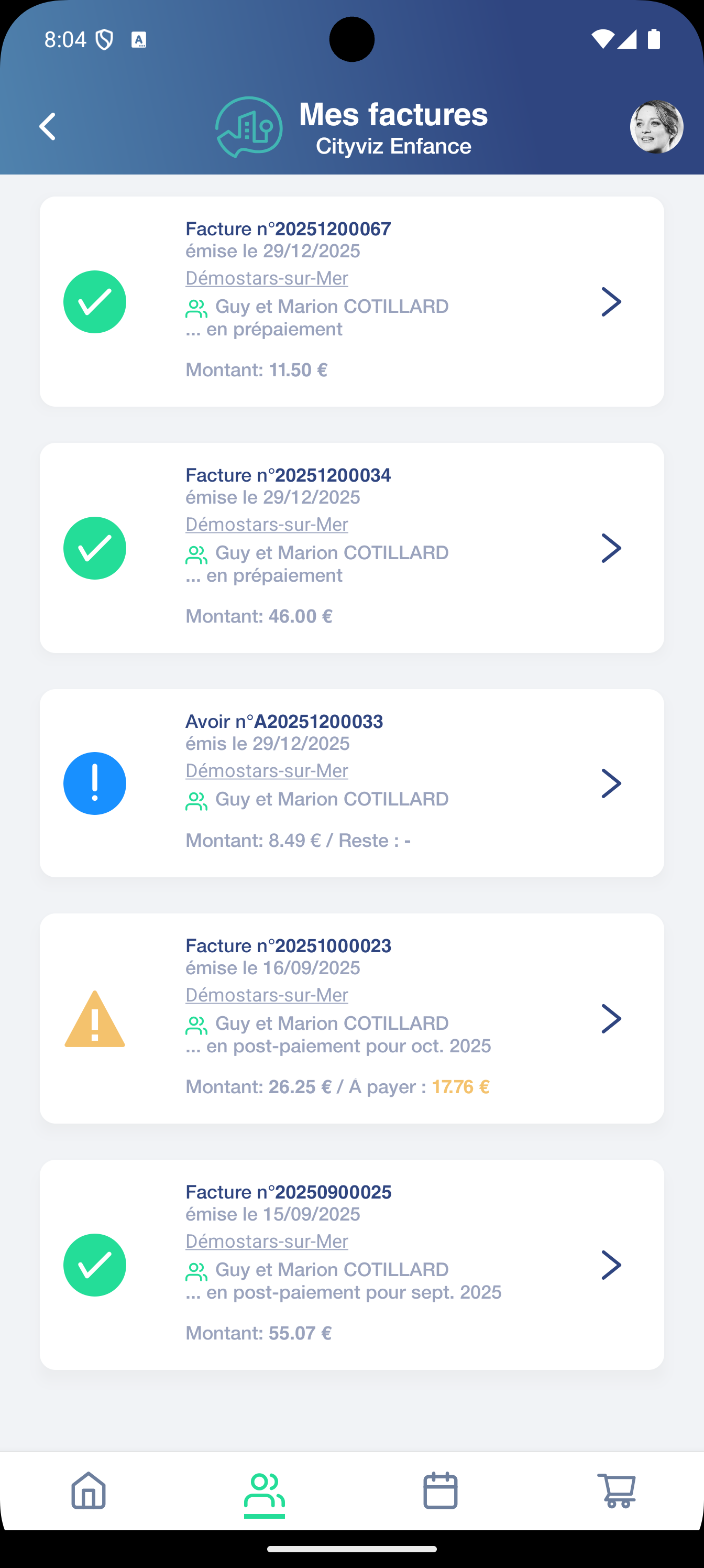Tap Démostars-sur-Mer link in invoice 20251000023

[x=267, y=995]
